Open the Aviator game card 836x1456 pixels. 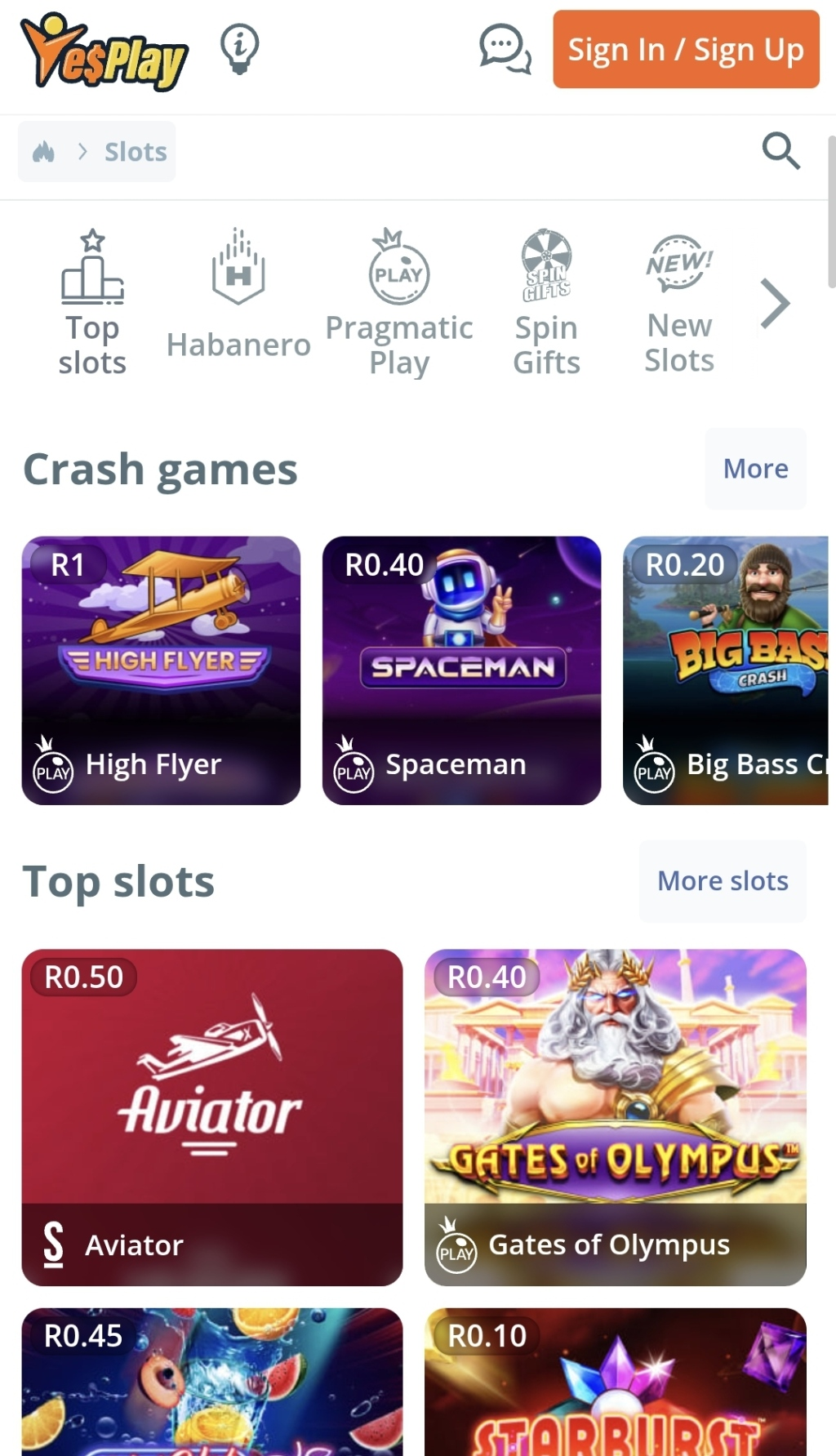212,1116
